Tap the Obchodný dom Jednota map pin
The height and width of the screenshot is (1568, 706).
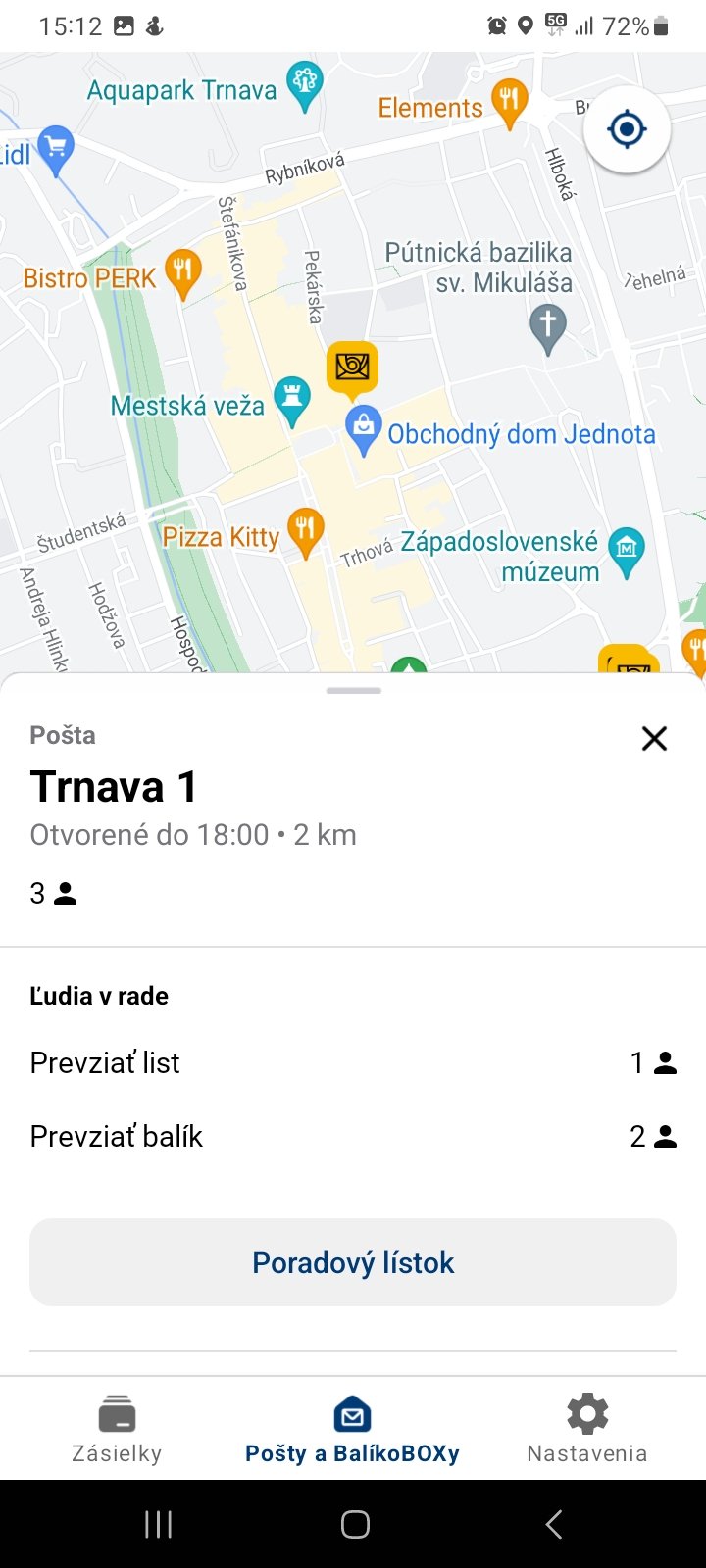pos(364,428)
